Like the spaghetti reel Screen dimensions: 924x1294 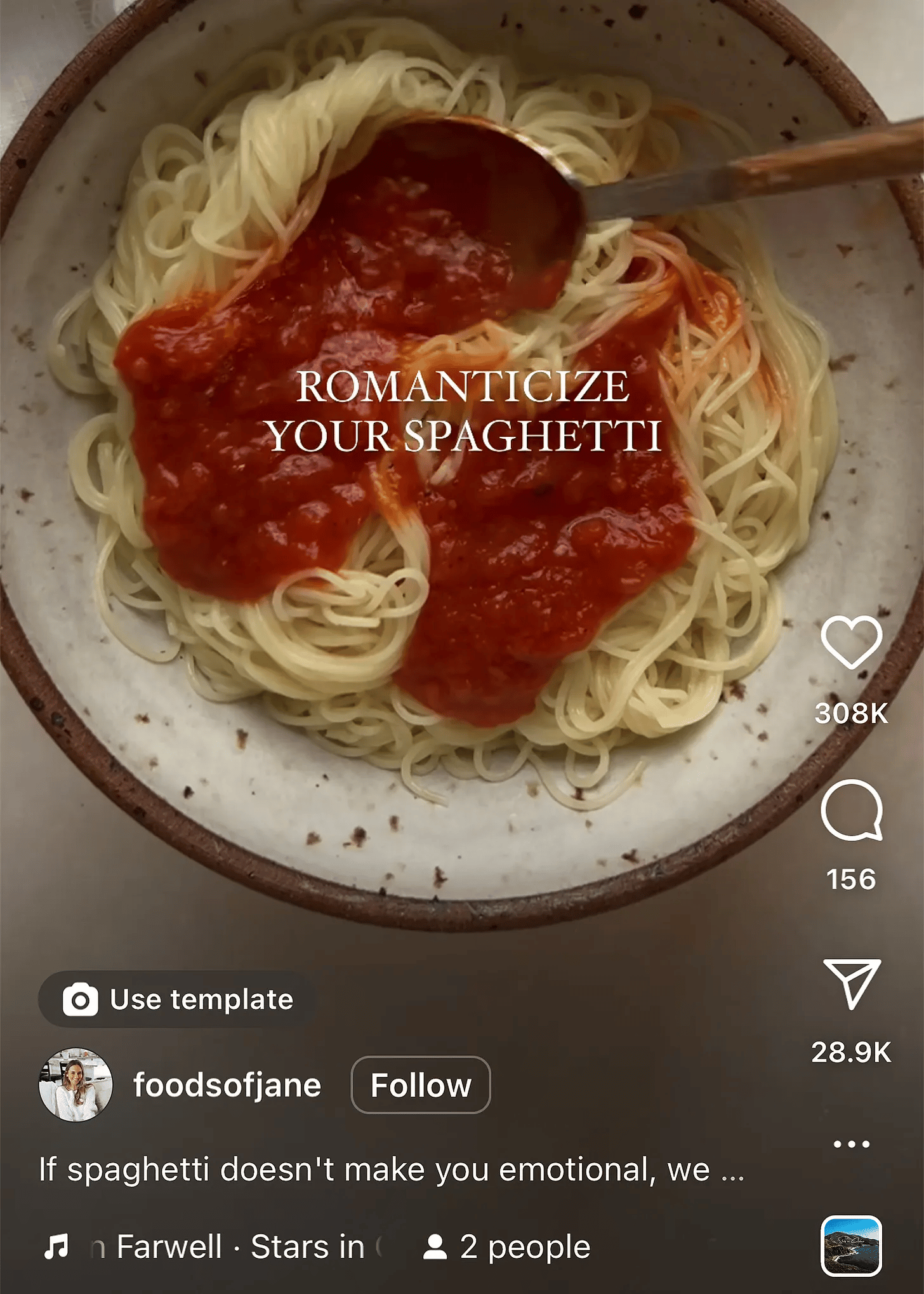click(851, 642)
